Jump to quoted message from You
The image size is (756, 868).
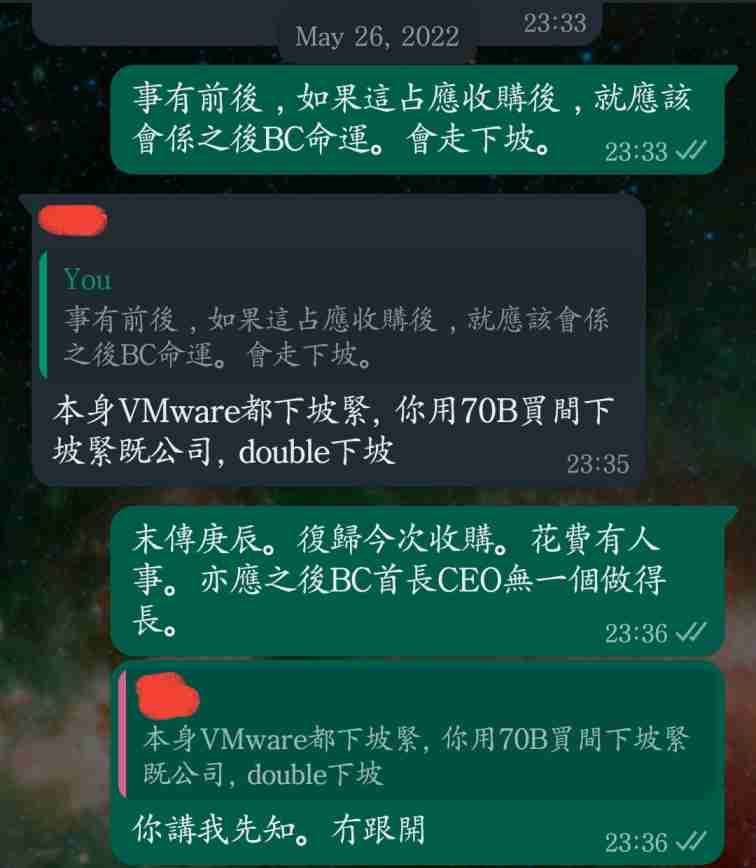coord(338,315)
